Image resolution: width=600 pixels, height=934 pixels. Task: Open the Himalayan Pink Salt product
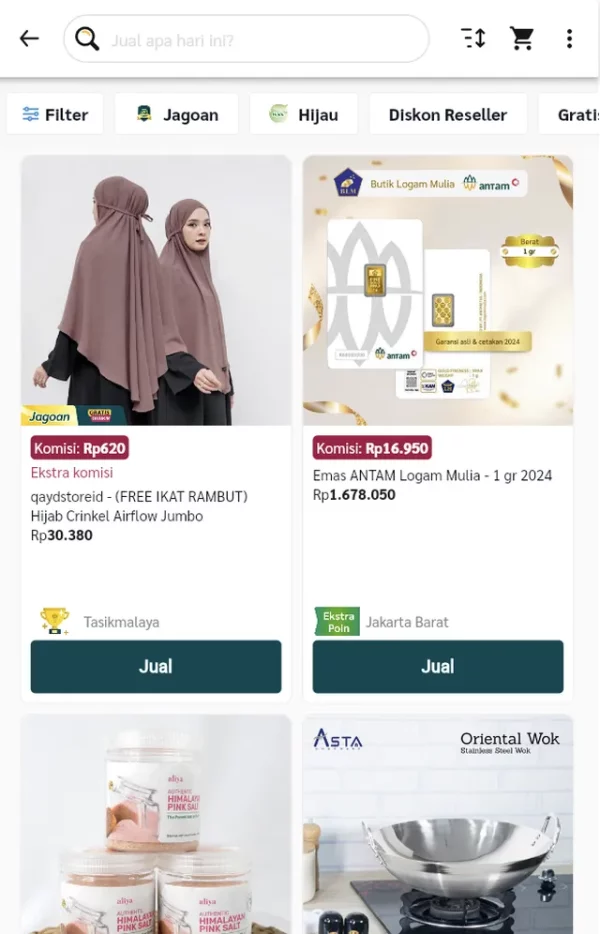click(x=156, y=825)
